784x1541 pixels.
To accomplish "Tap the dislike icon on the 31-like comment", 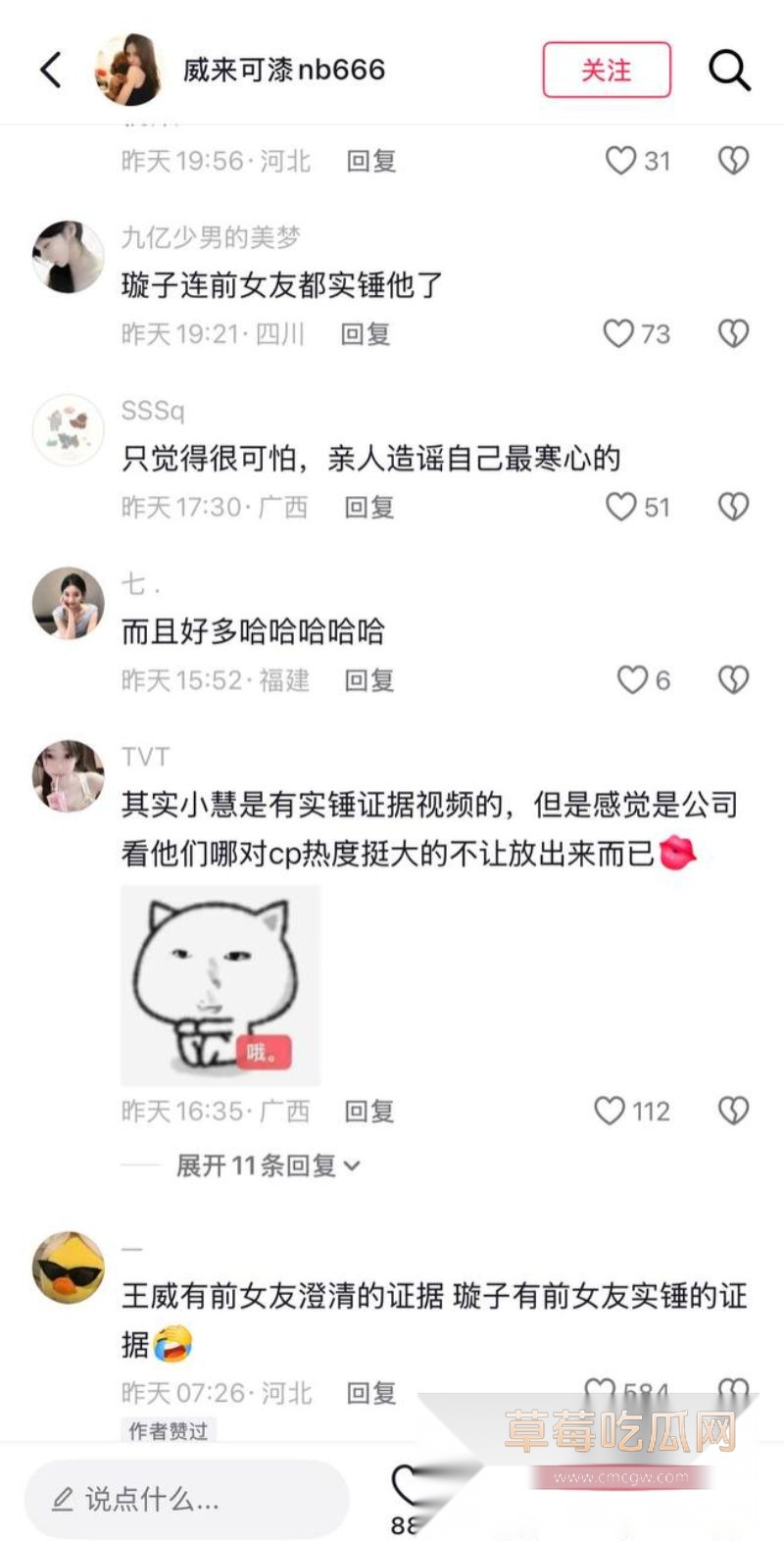I will (733, 161).
